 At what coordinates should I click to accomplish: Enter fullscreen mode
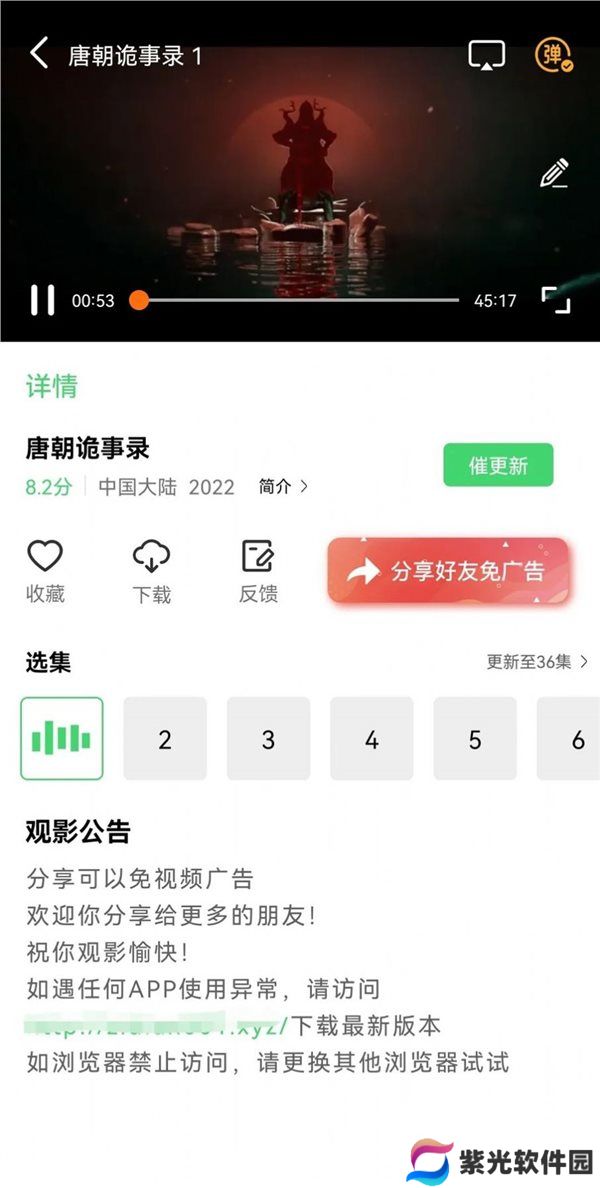pos(556,300)
